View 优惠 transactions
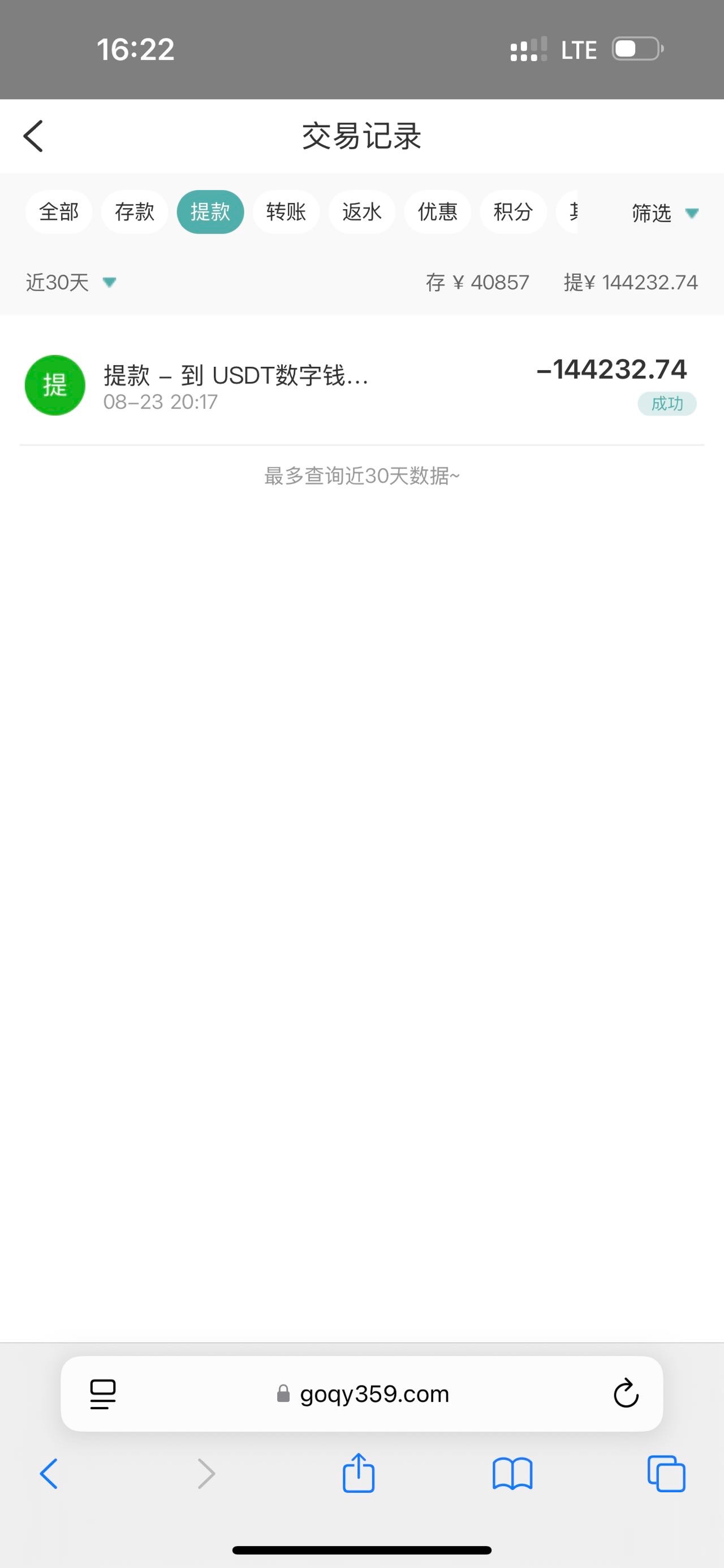Screen dimensions: 724x1568 click(437, 212)
